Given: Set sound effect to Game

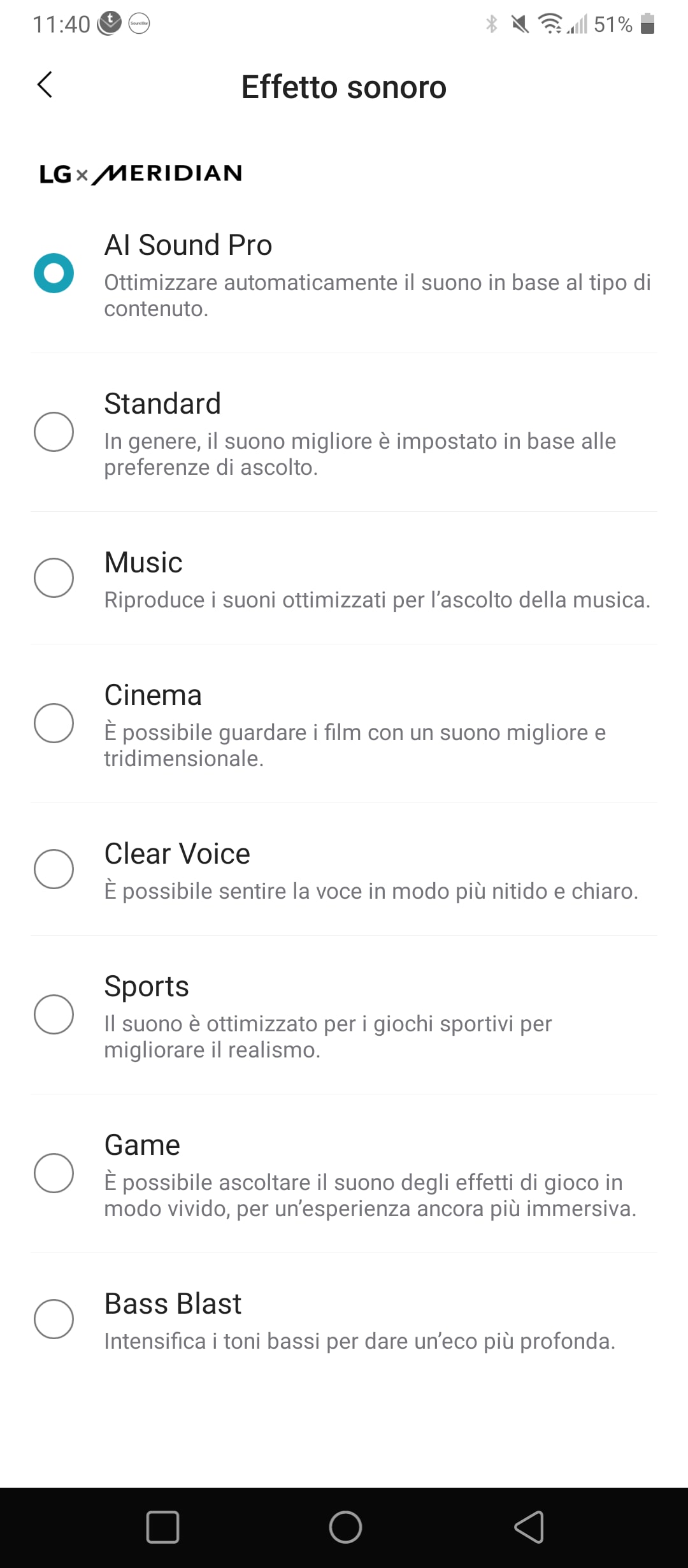Looking at the screenshot, I should [x=344, y=1173].
